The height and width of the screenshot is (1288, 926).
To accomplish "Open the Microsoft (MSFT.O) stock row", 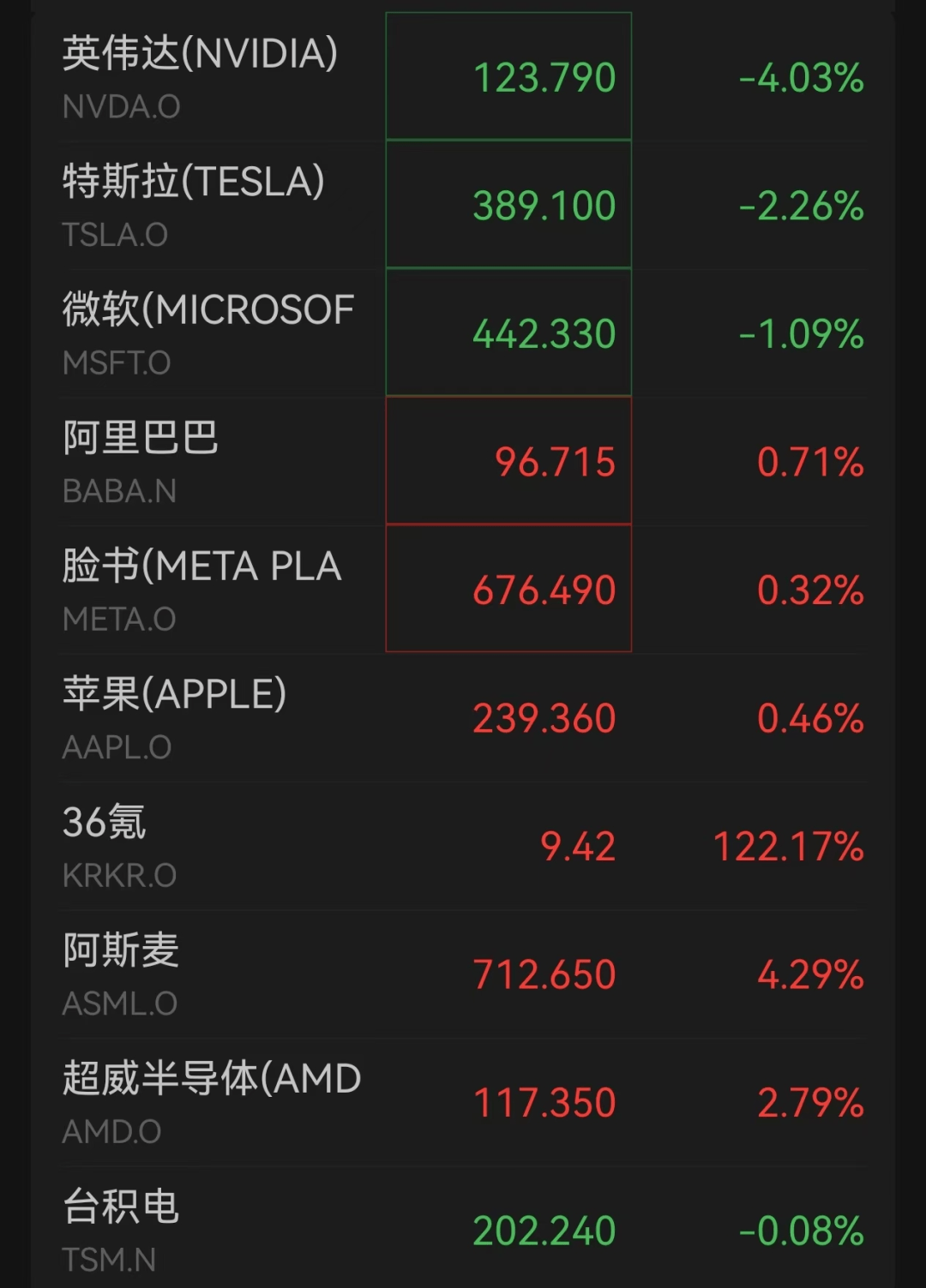I will point(207,333).
